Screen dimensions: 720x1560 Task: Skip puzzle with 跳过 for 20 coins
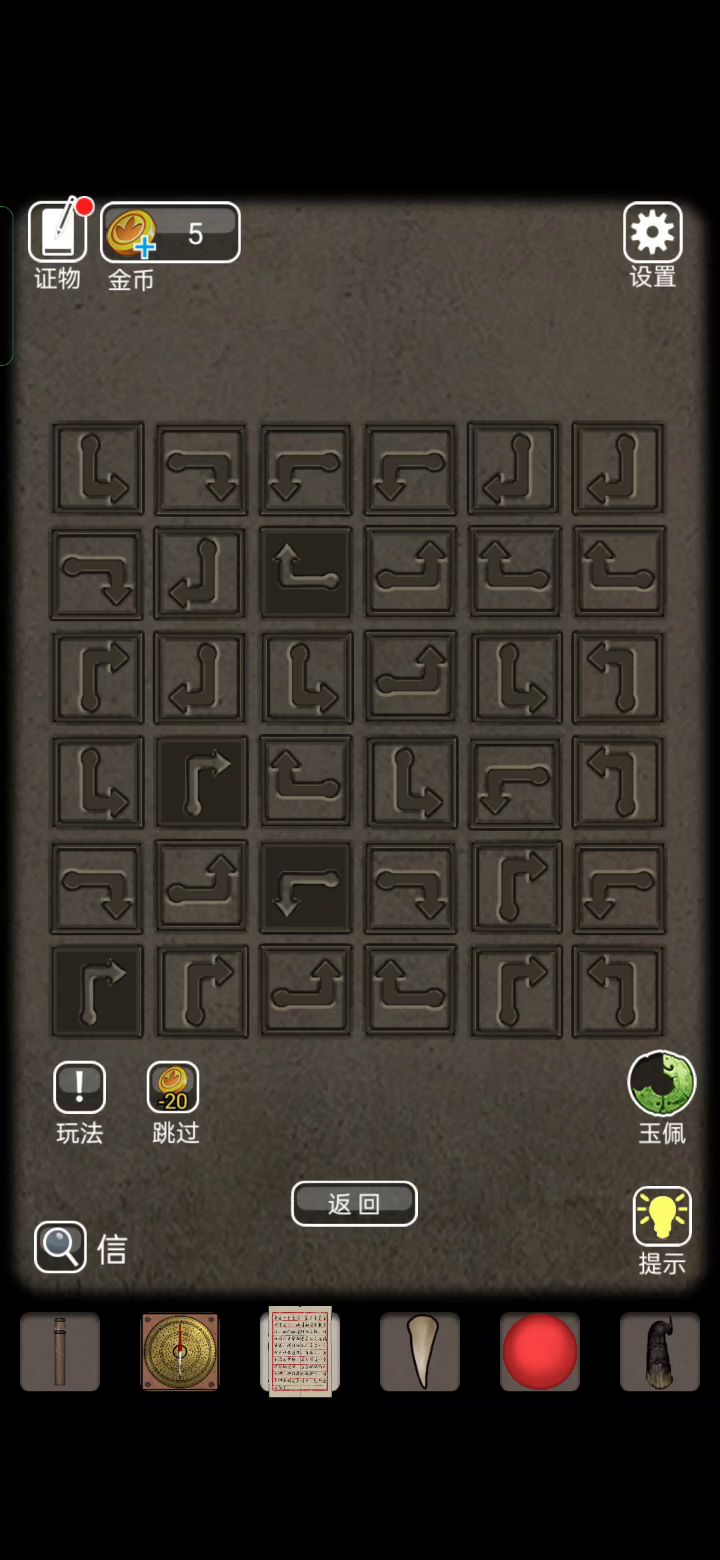point(173,1088)
